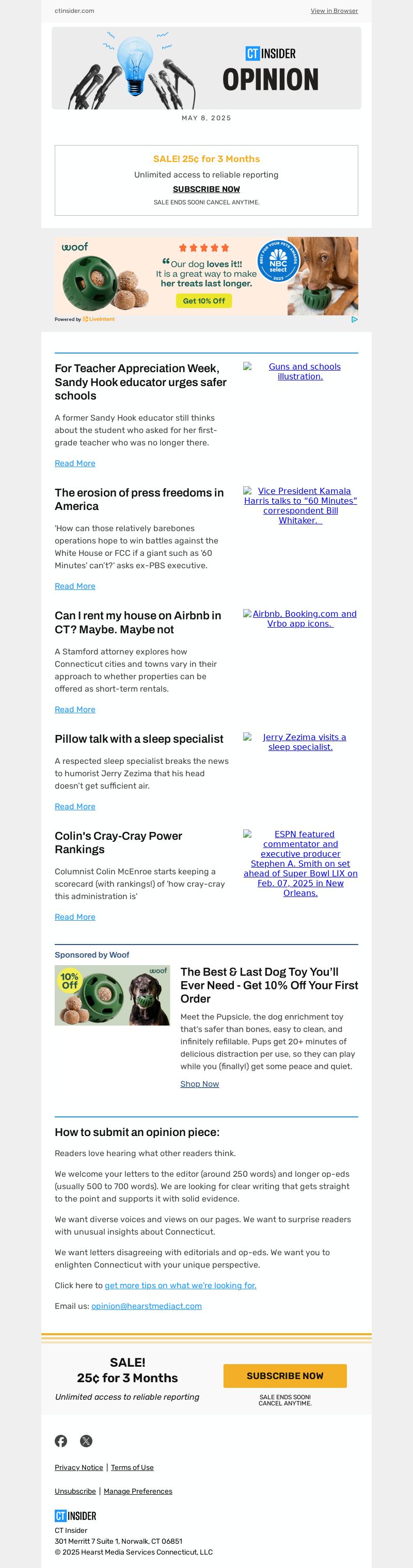This screenshot has height=1568, width=413.
Task: Tap SUBSCRIBE NOW in top sale box
Action: (206, 189)
